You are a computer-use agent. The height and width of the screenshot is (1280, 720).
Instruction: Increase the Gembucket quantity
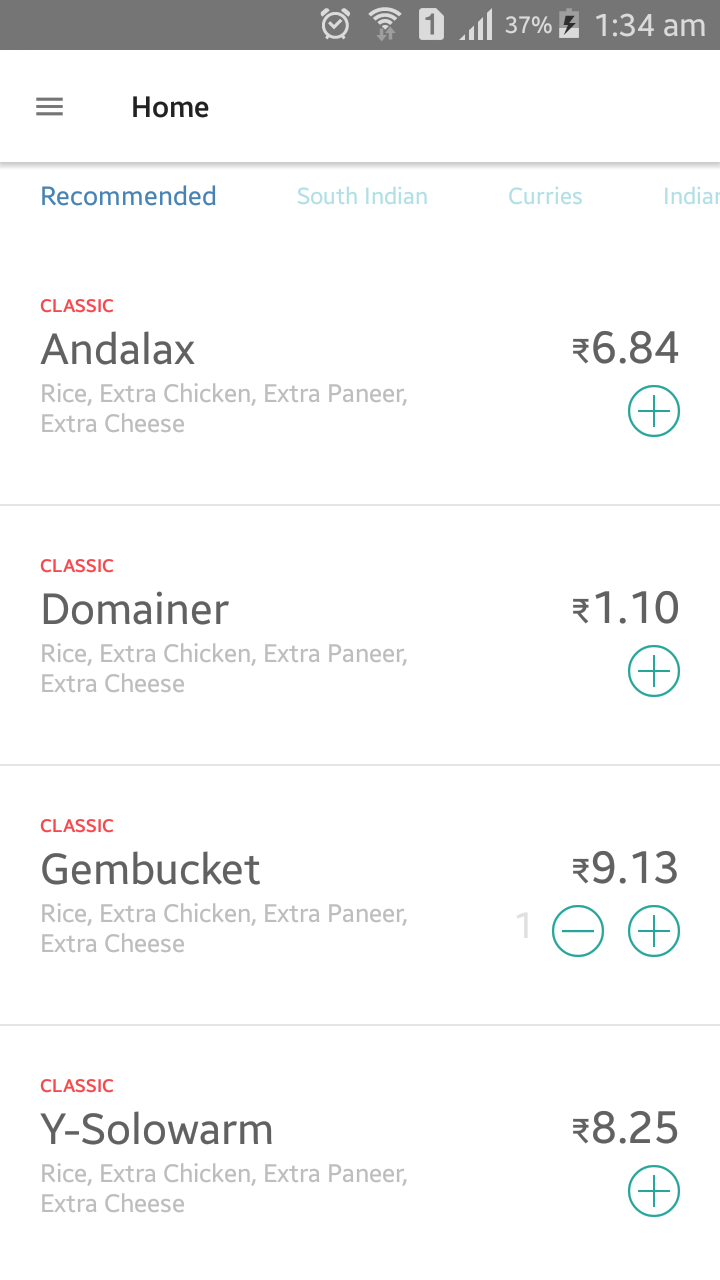tap(654, 931)
